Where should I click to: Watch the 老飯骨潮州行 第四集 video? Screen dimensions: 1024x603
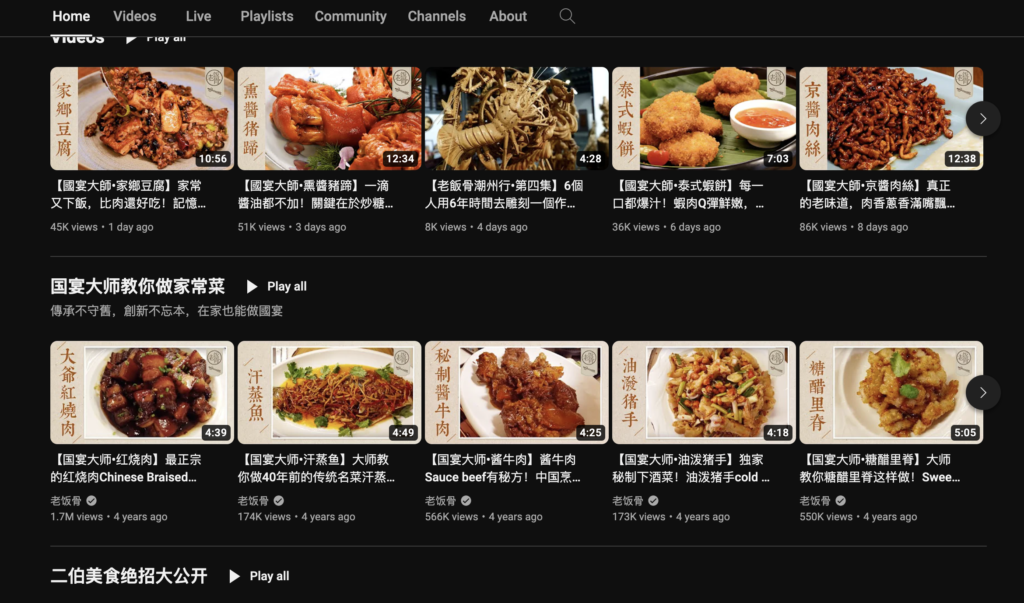(x=517, y=118)
